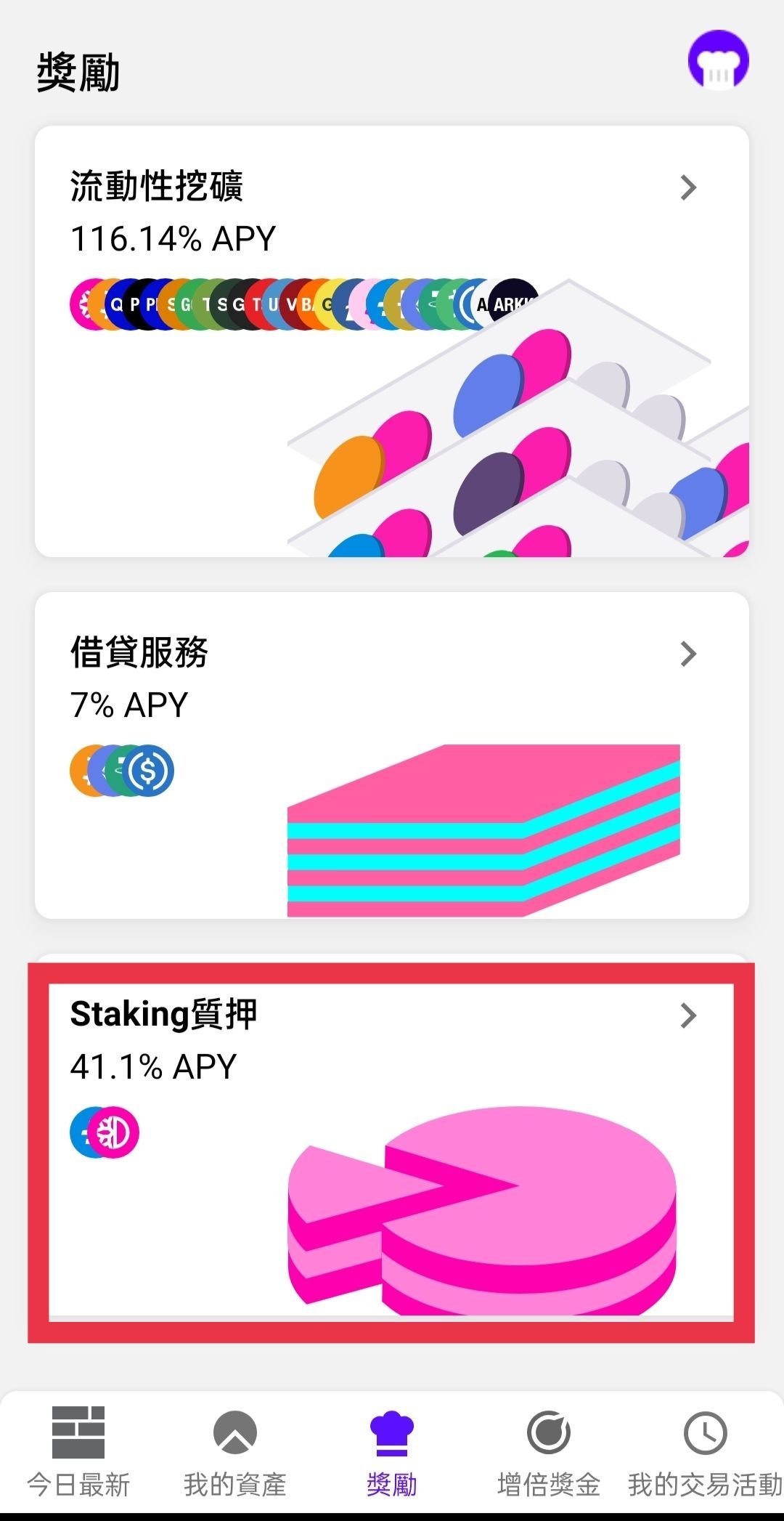Open the 借貸服務 card
The height and width of the screenshot is (1521, 784).
[x=392, y=755]
